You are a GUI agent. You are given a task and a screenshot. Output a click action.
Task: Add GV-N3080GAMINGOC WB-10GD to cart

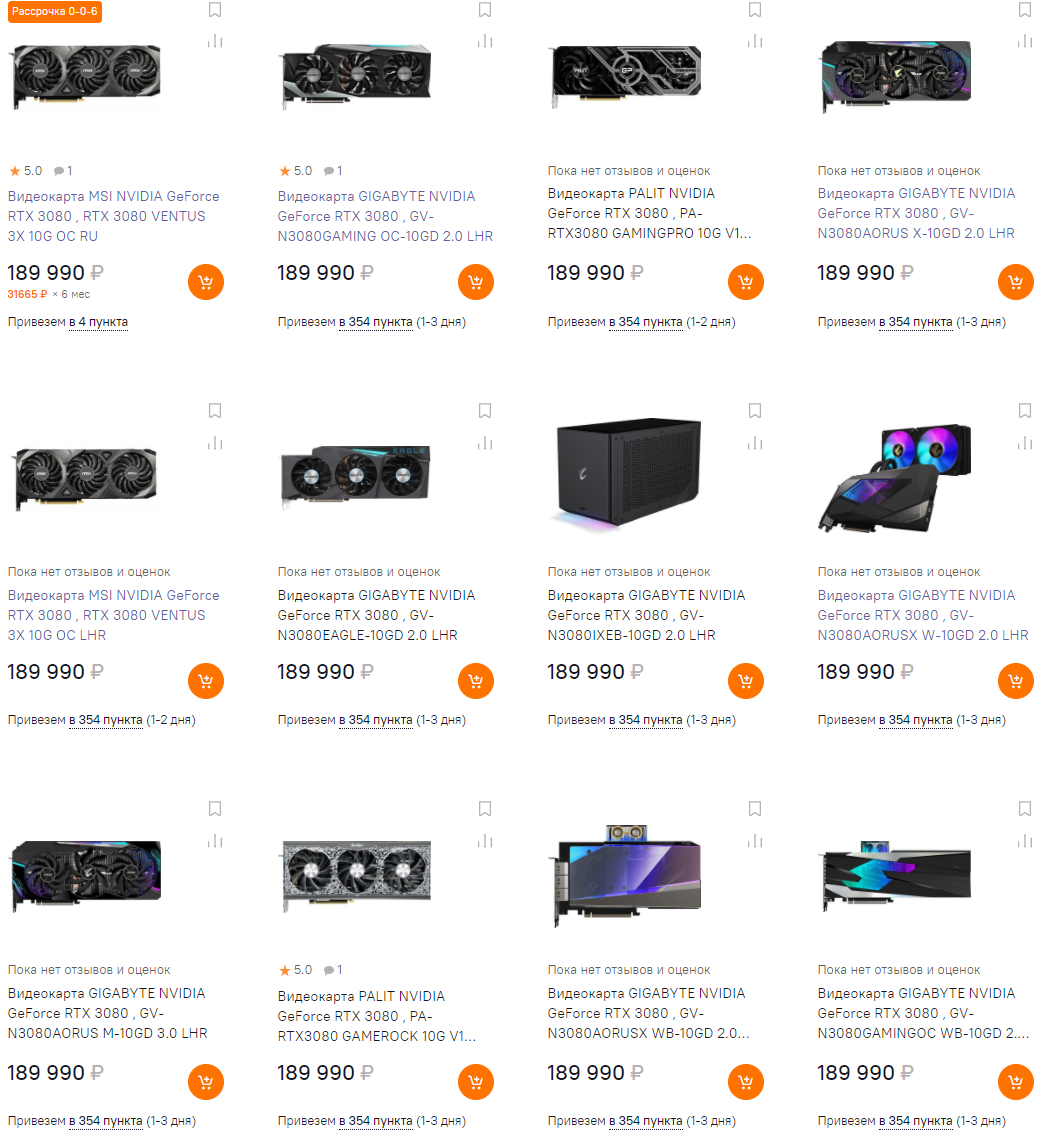(1016, 1082)
